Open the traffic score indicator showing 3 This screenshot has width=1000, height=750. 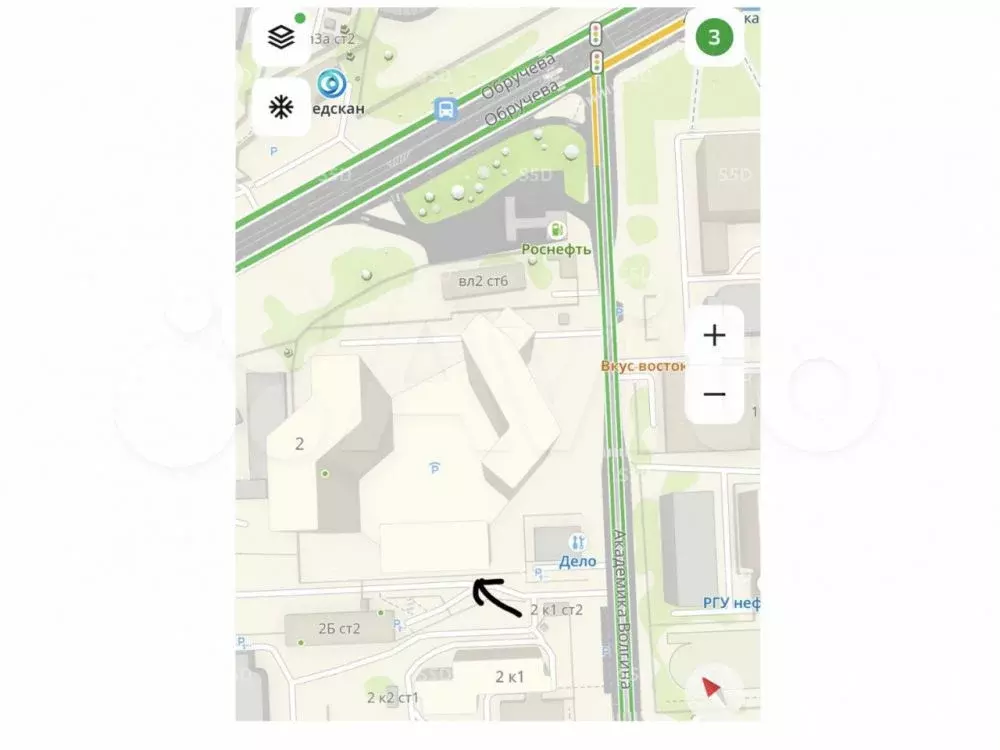tap(714, 38)
